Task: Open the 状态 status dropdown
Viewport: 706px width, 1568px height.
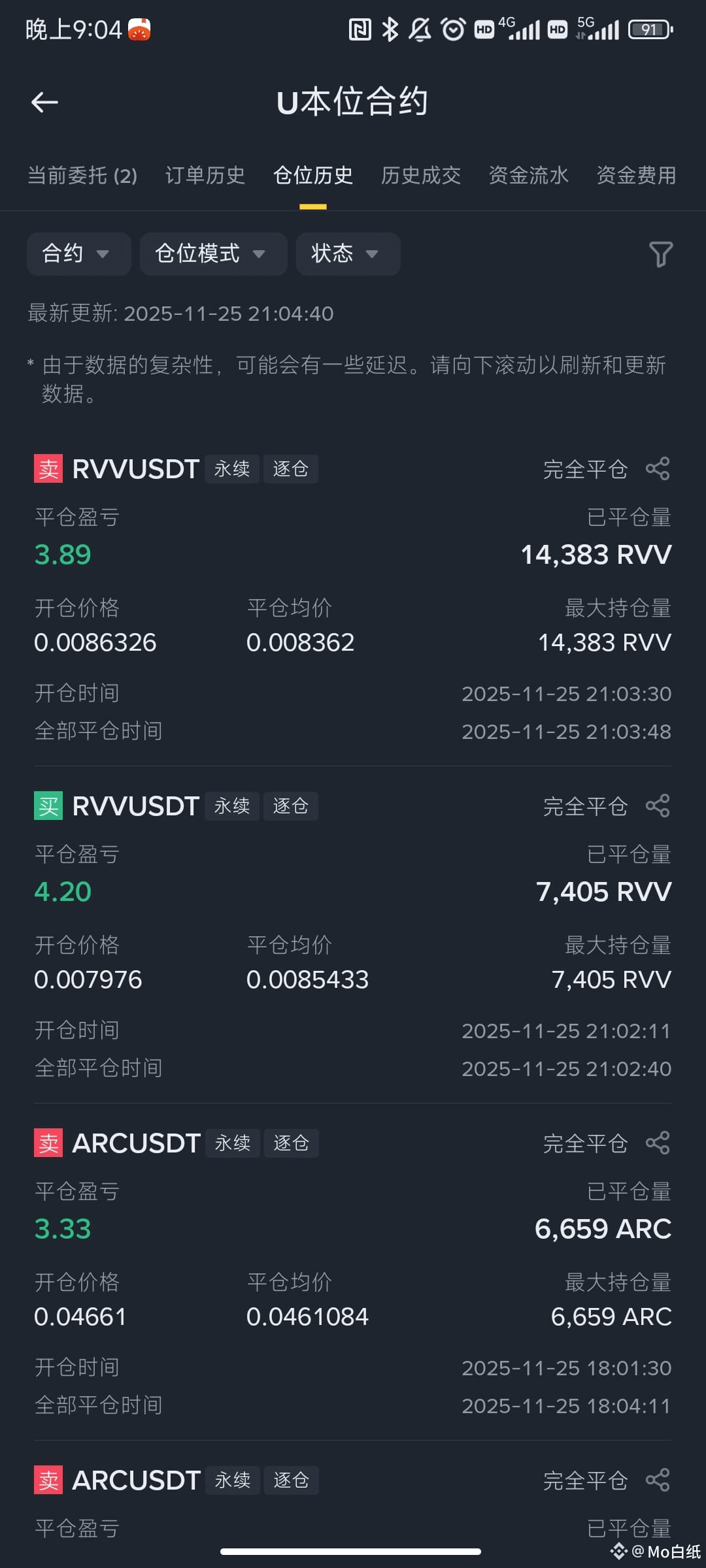Action: click(x=347, y=254)
